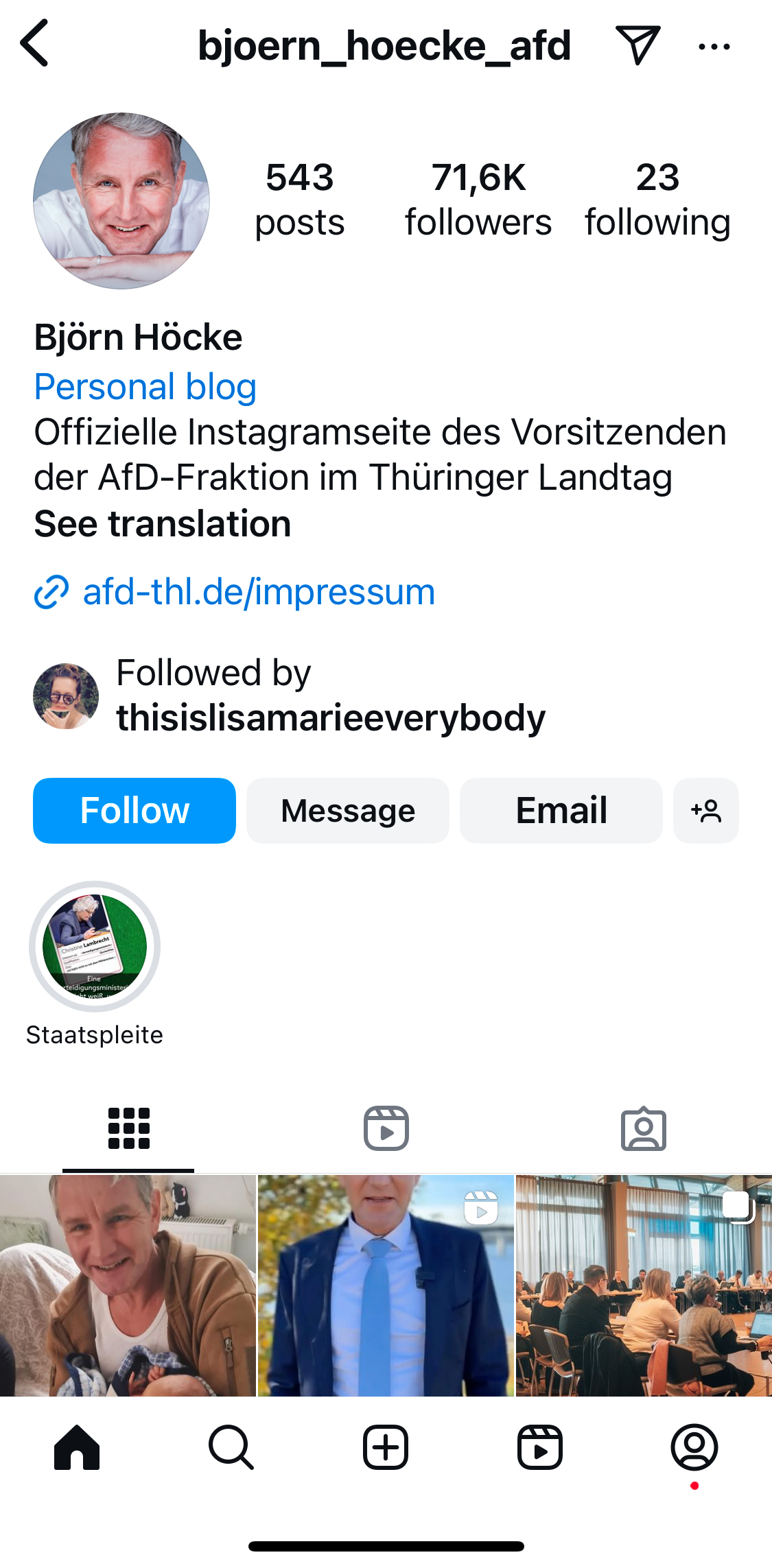Tap See translation under the bio

pos(163,524)
